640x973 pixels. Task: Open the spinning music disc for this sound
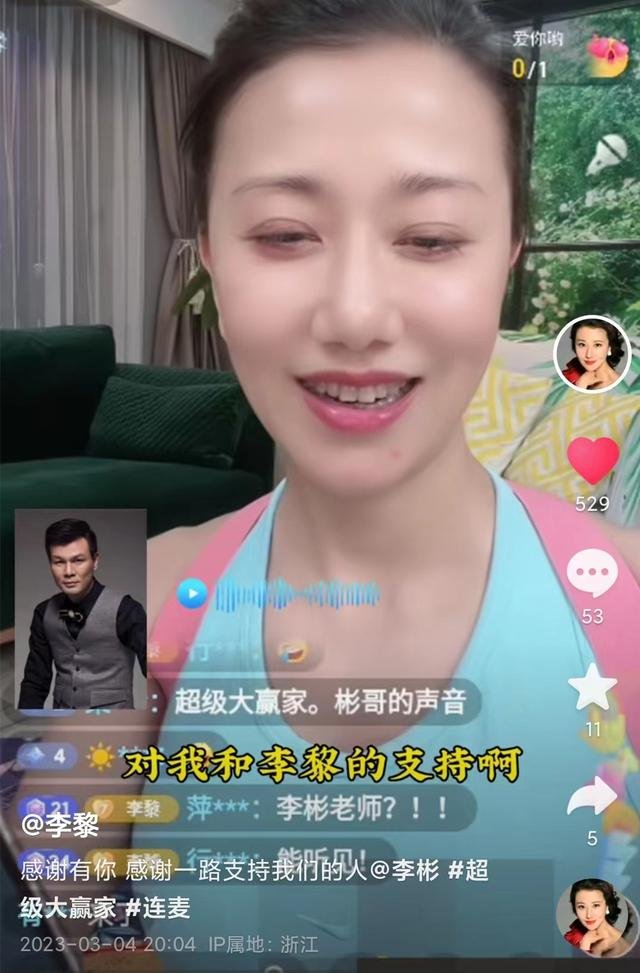tap(595, 918)
